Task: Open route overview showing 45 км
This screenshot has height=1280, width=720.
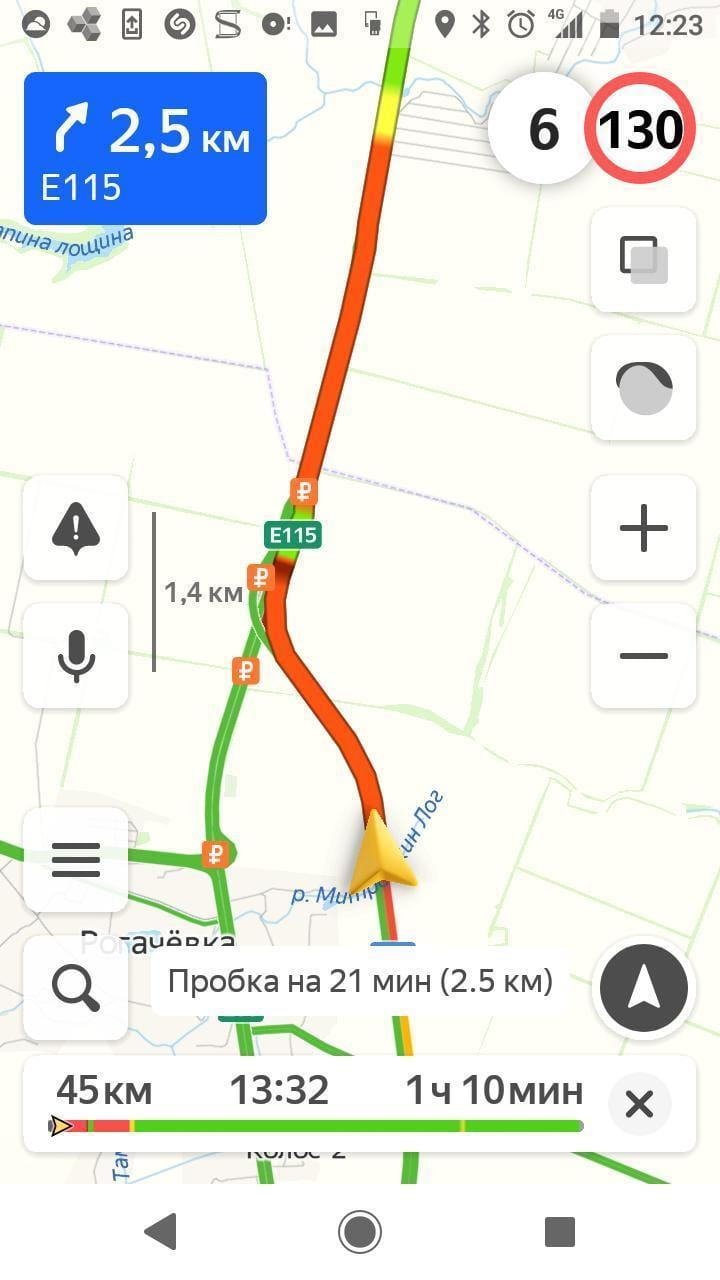Action: 104,1090
